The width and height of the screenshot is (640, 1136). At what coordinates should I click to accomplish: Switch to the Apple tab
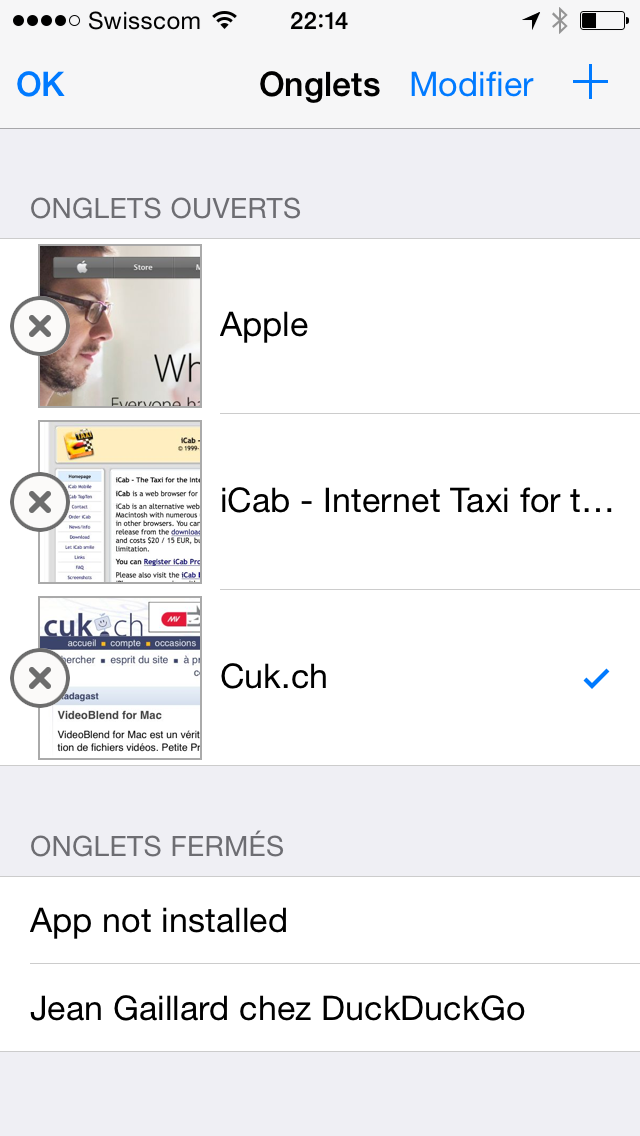(x=320, y=326)
